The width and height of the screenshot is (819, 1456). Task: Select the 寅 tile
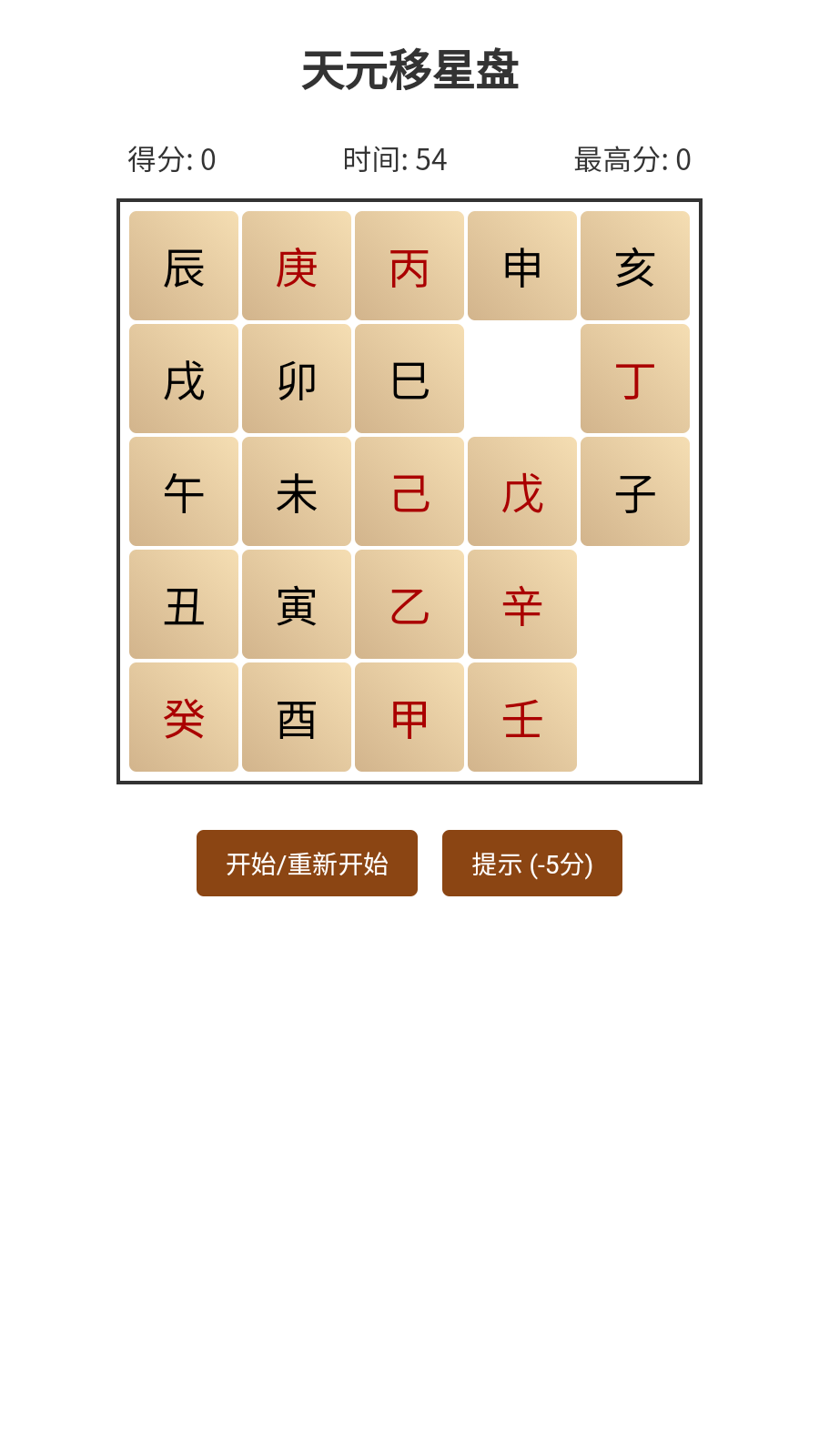tap(297, 604)
